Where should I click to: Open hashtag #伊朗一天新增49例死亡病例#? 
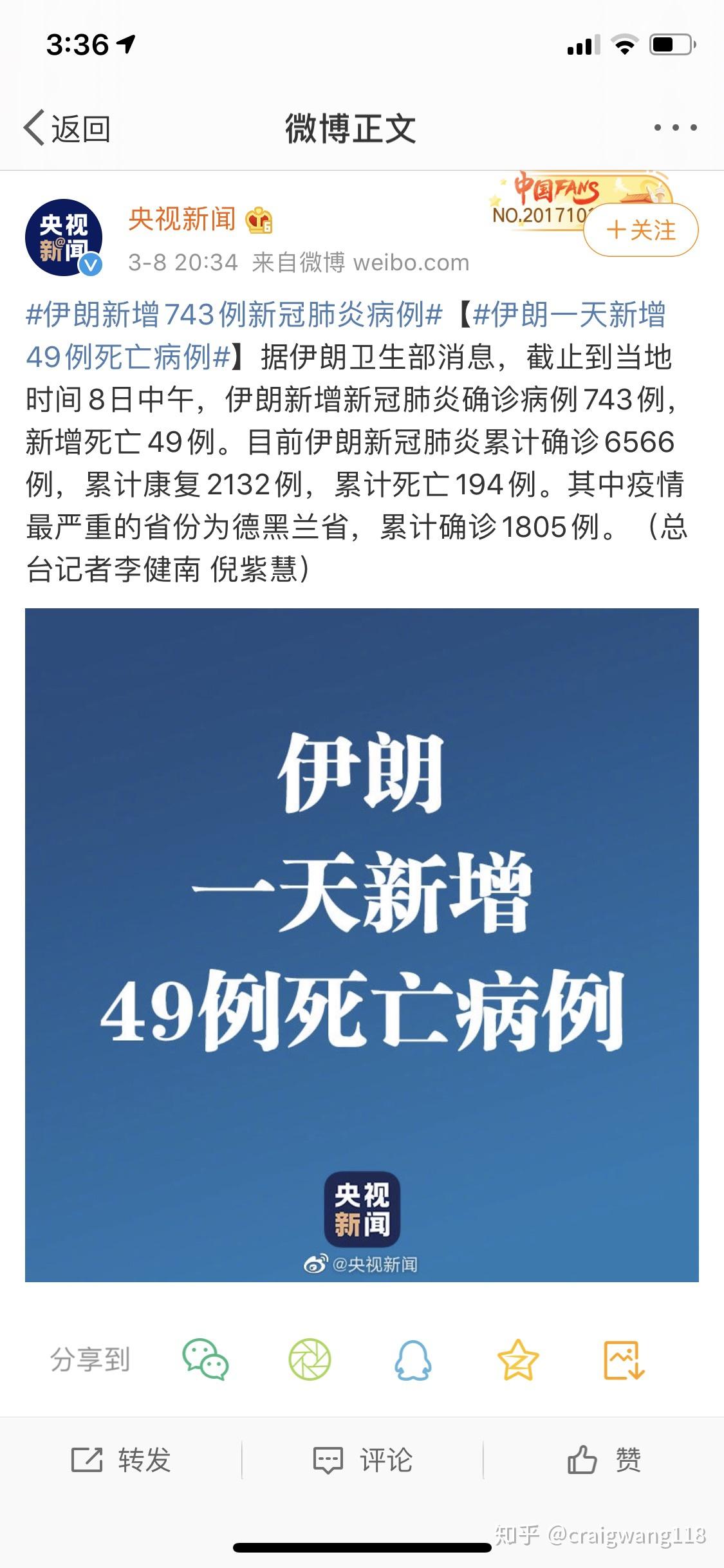tap(346, 335)
